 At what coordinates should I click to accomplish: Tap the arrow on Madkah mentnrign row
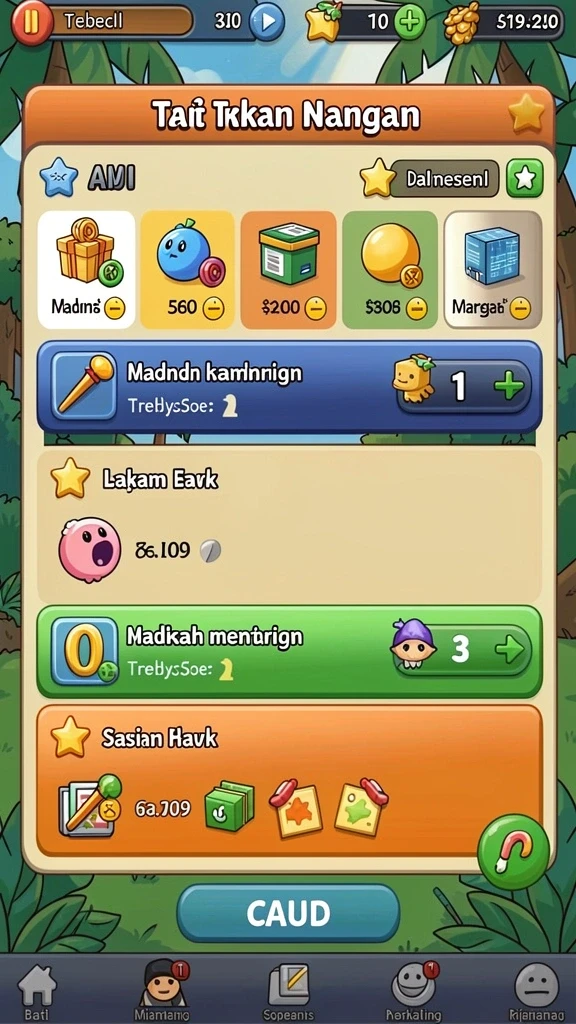509,650
